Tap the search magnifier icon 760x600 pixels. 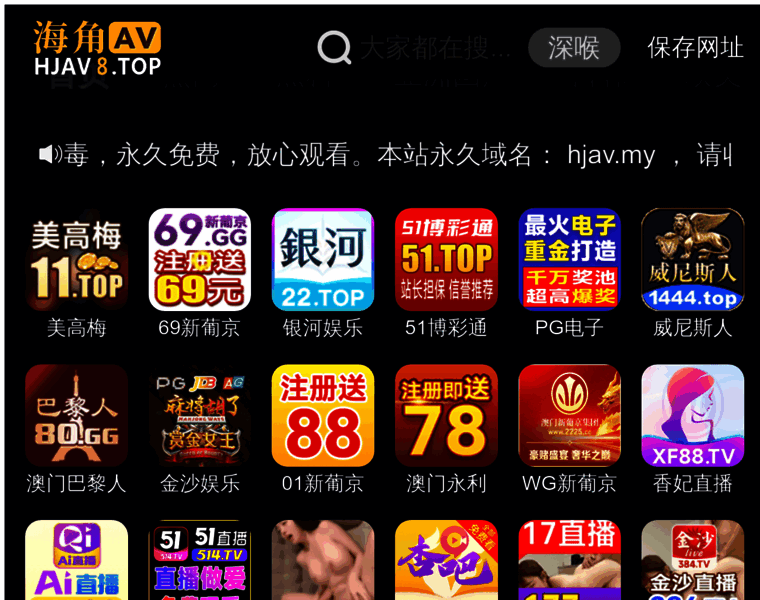click(334, 47)
